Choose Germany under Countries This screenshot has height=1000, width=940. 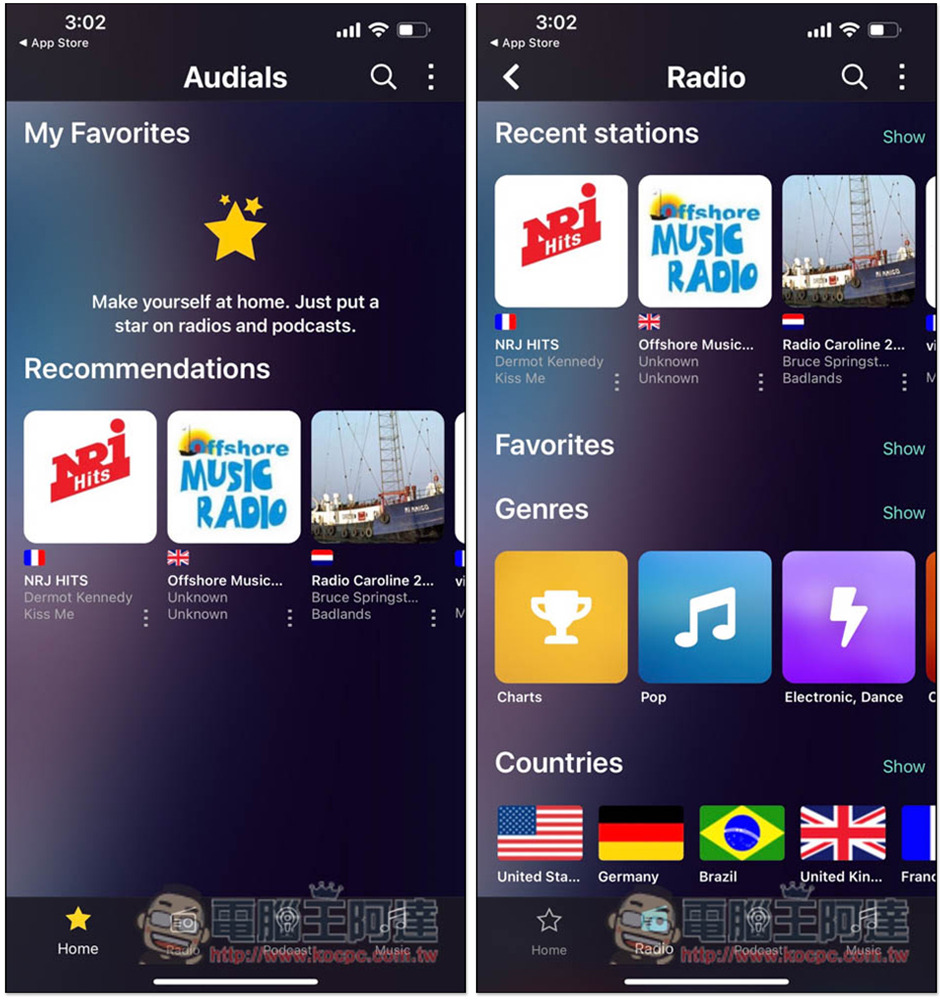[x=641, y=834]
